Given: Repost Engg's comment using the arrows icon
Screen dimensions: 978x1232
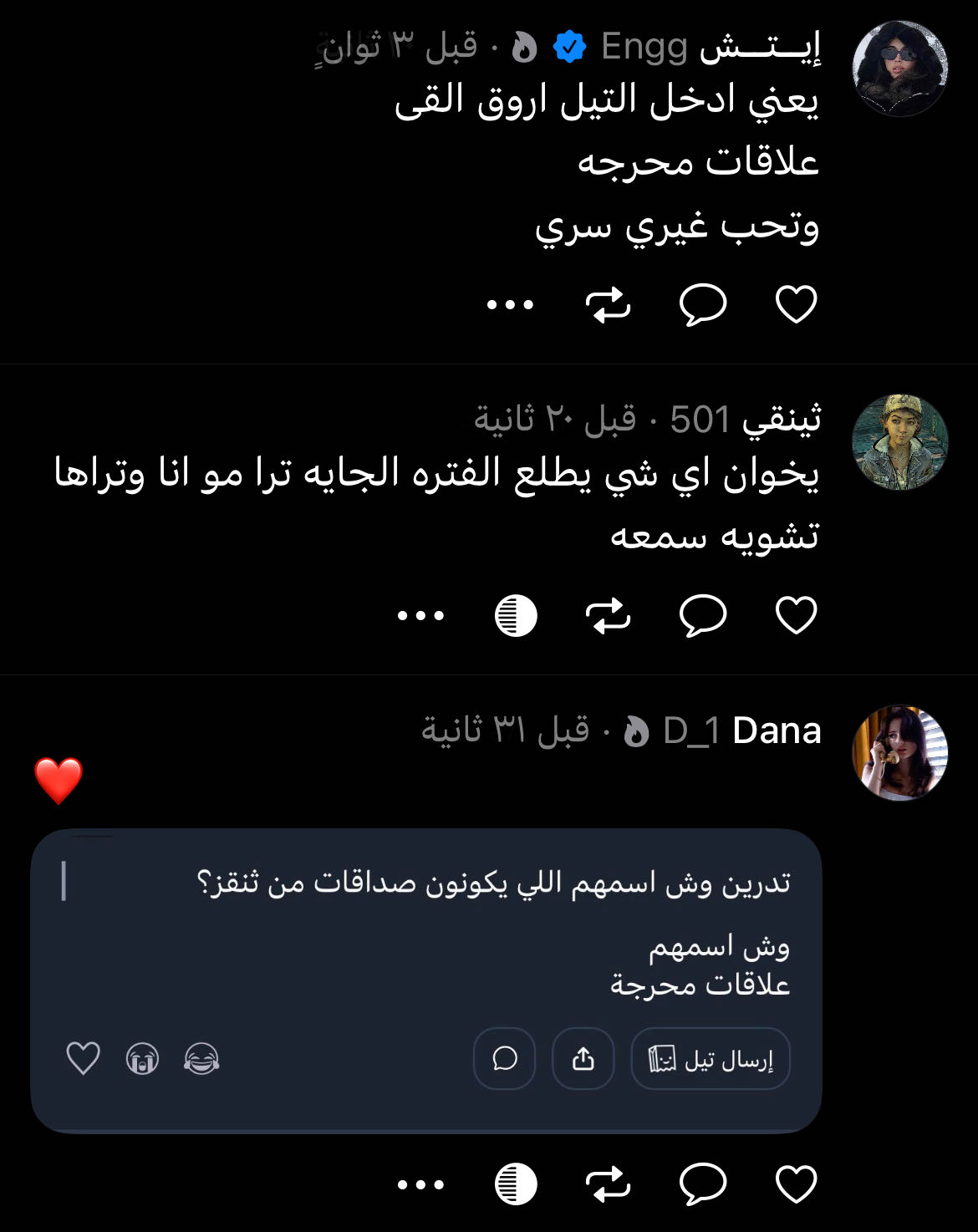Looking at the screenshot, I should point(609,305).
